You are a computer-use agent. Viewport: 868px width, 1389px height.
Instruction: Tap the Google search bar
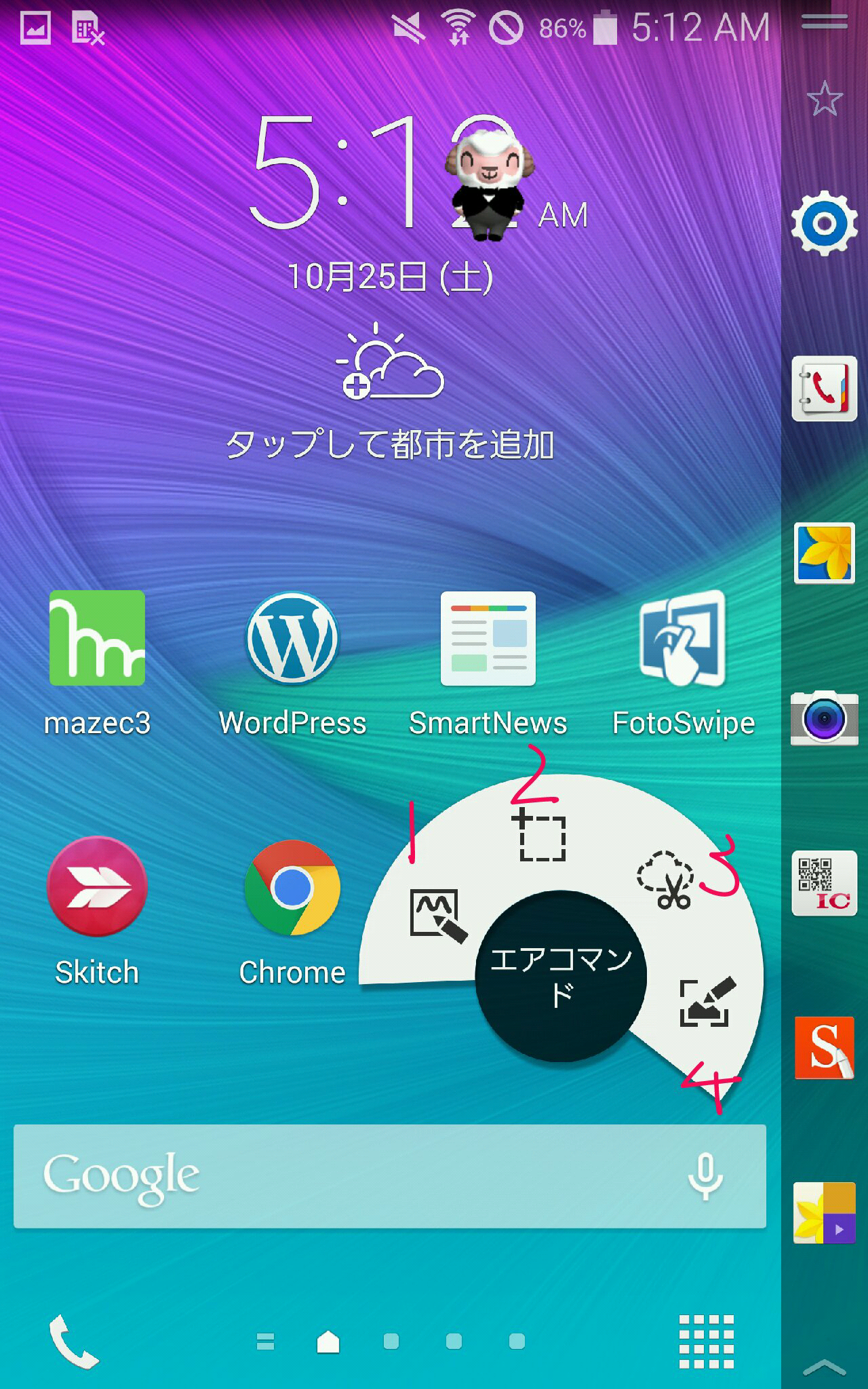tap(339, 1176)
